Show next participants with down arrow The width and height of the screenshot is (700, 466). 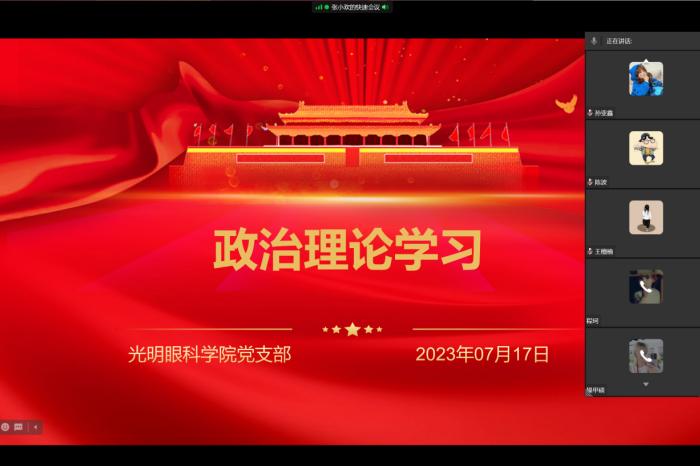[646, 384]
